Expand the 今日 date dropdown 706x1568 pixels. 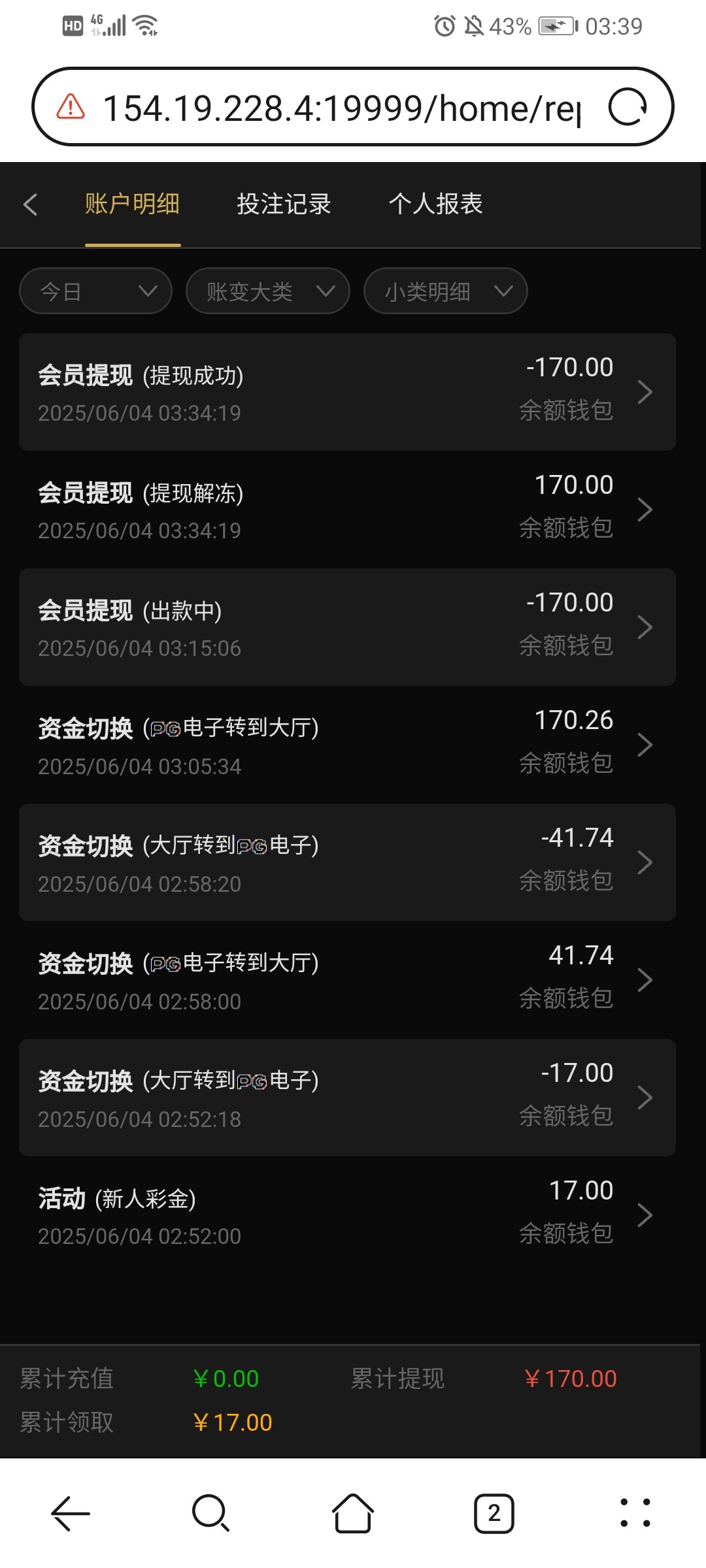[x=95, y=291]
